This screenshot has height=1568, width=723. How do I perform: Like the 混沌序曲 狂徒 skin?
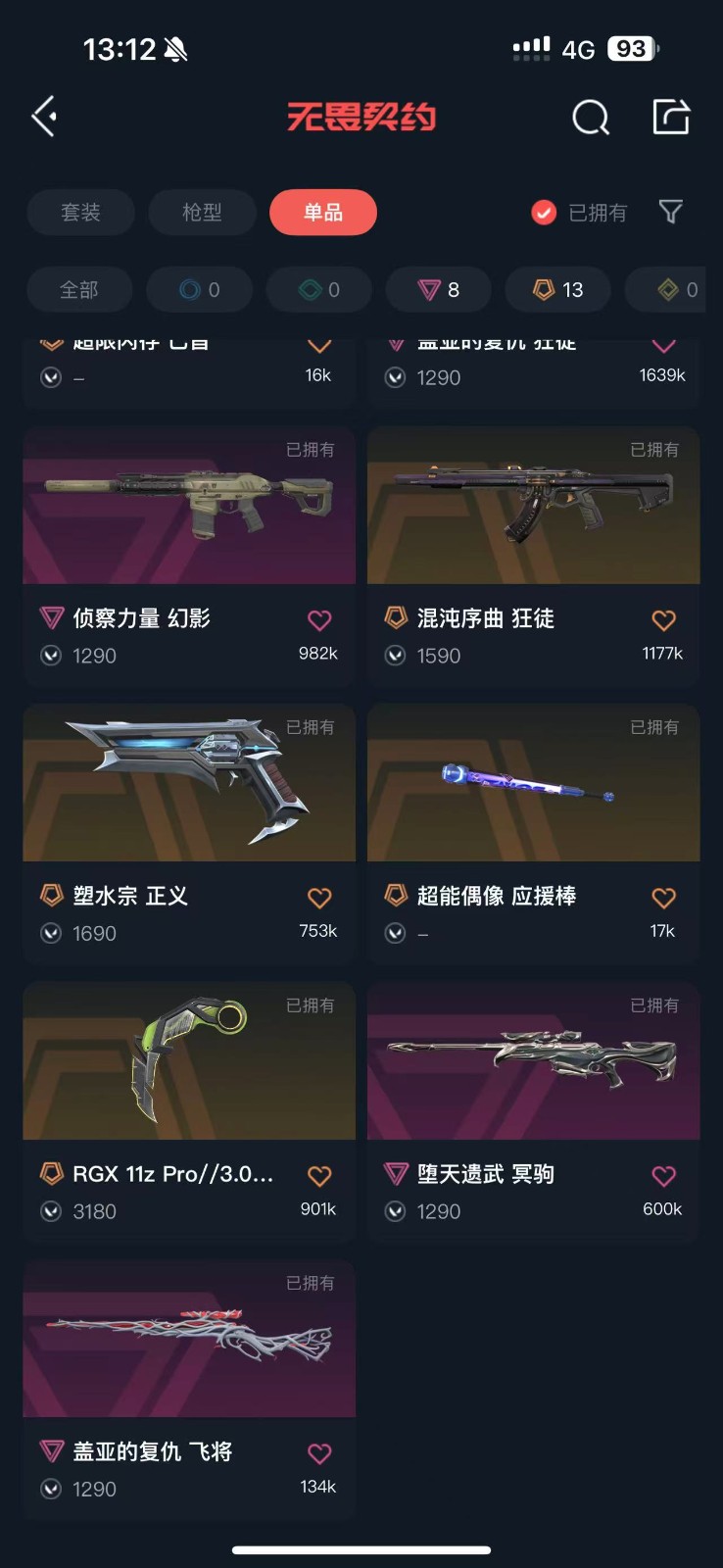coord(663,620)
